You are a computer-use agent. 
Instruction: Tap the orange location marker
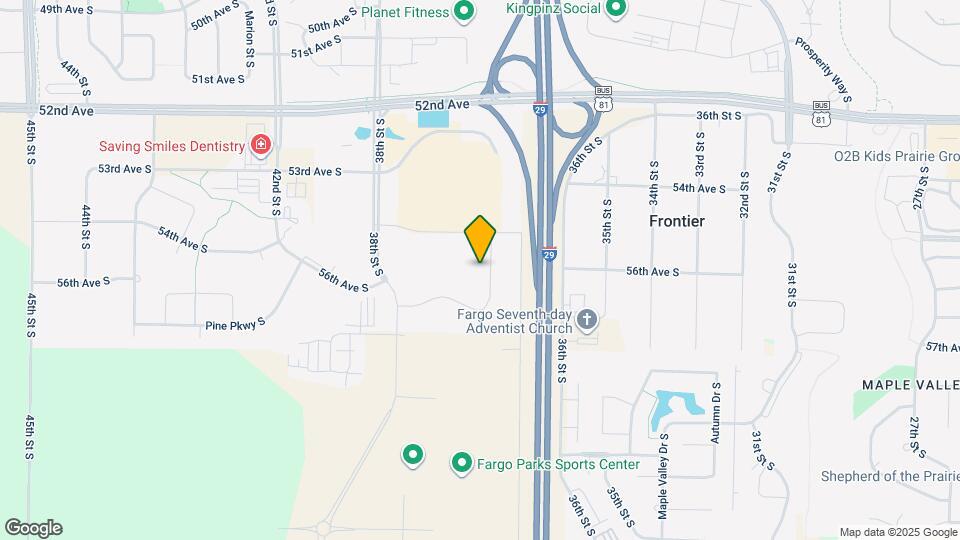(481, 239)
